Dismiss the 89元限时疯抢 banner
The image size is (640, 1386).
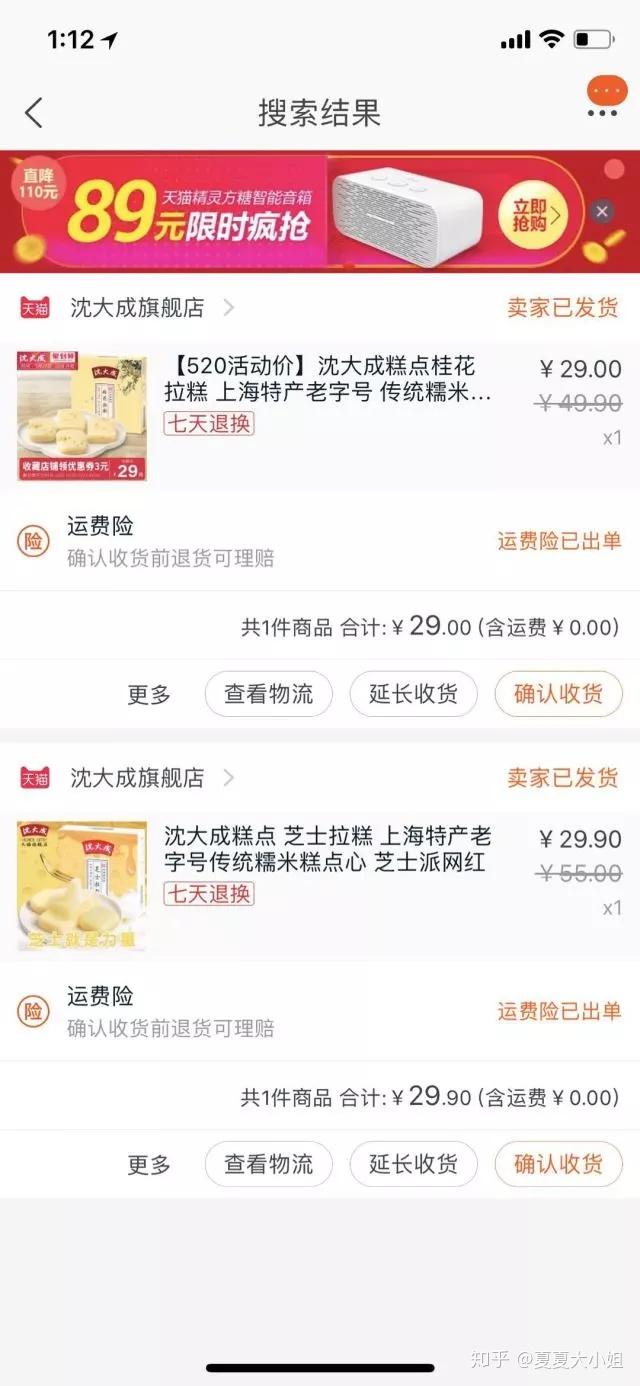601,212
